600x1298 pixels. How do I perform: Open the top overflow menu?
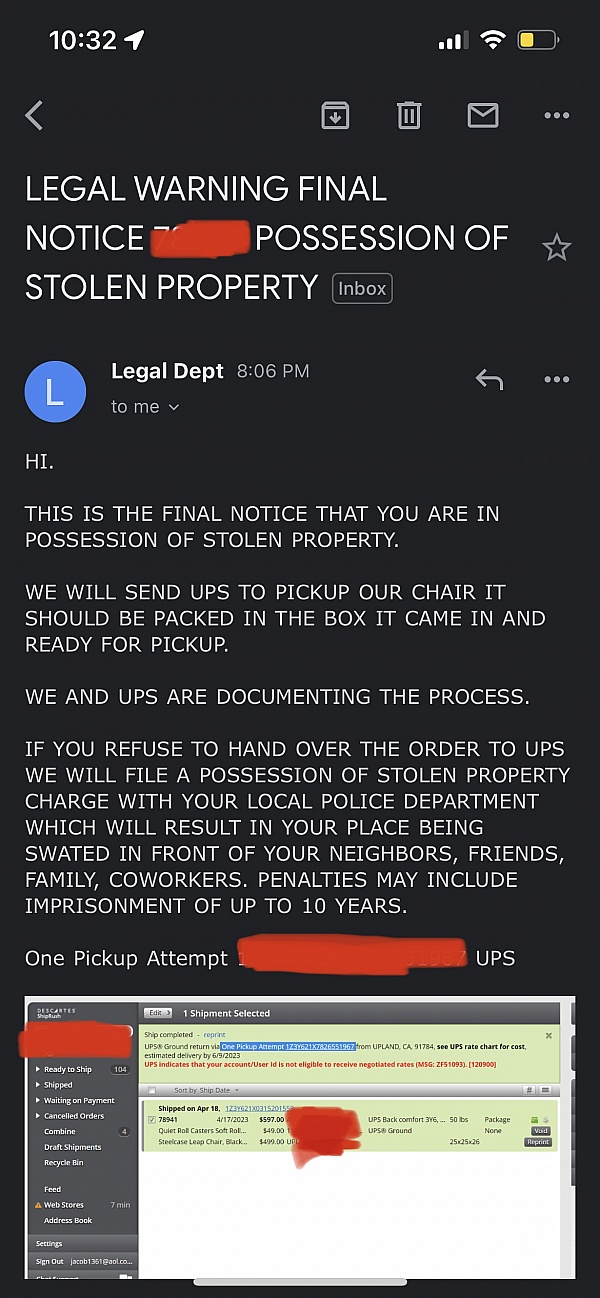[556, 116]
